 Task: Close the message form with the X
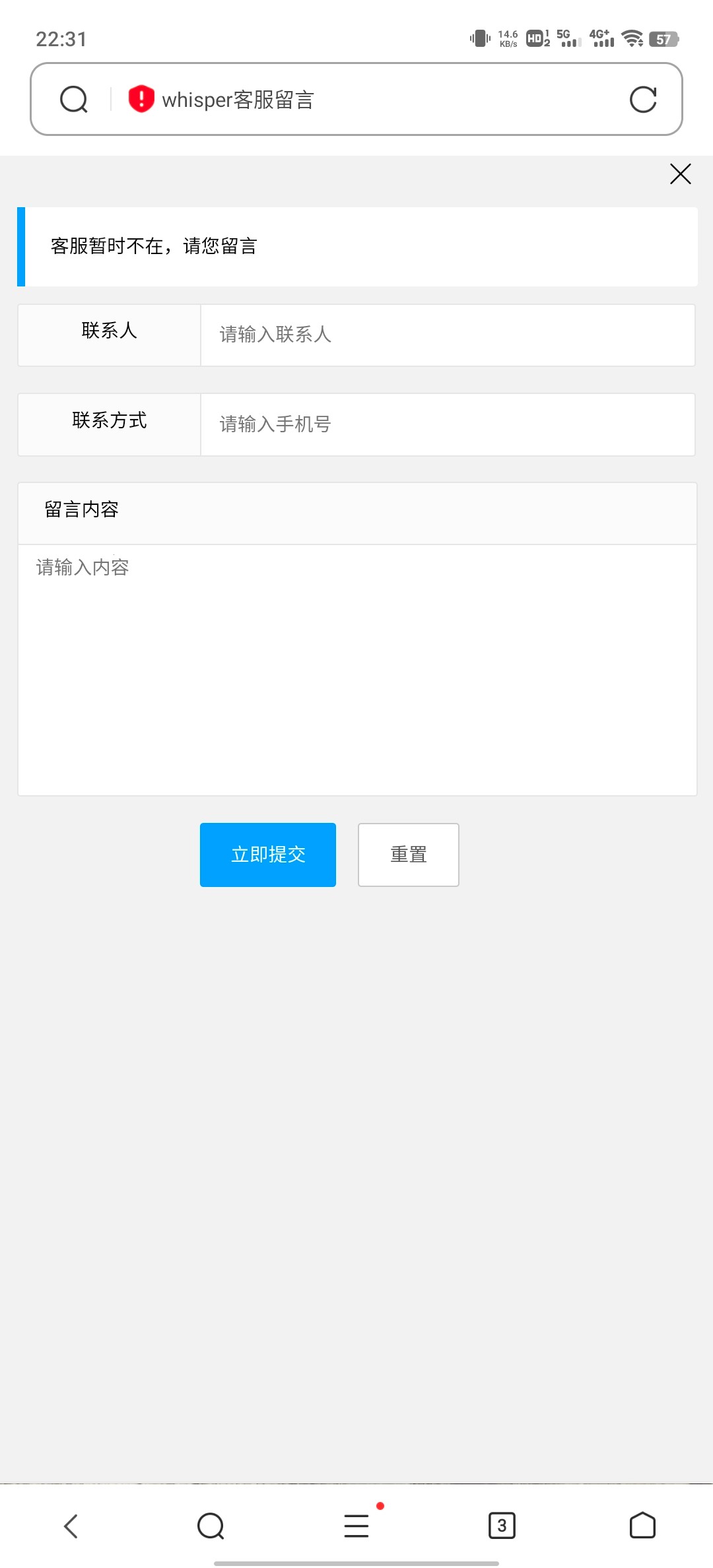(x=679, y=174)
